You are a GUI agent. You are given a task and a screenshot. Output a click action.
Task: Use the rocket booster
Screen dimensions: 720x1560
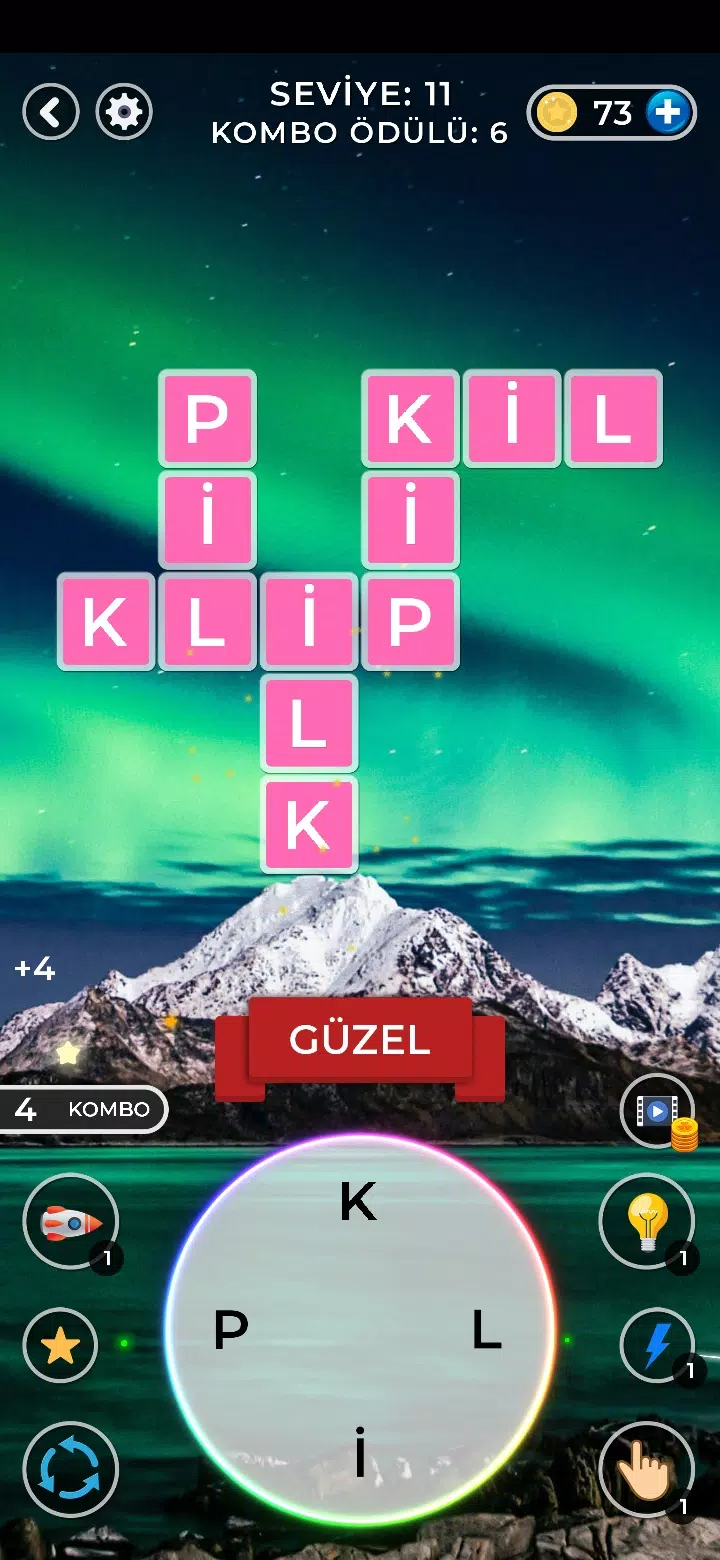coord(70,1221)
